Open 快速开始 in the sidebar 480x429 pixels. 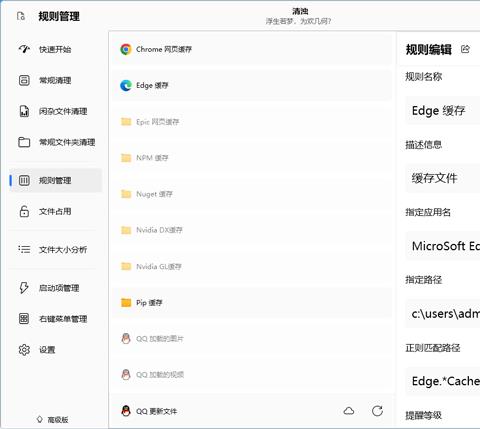coord(55,49)
